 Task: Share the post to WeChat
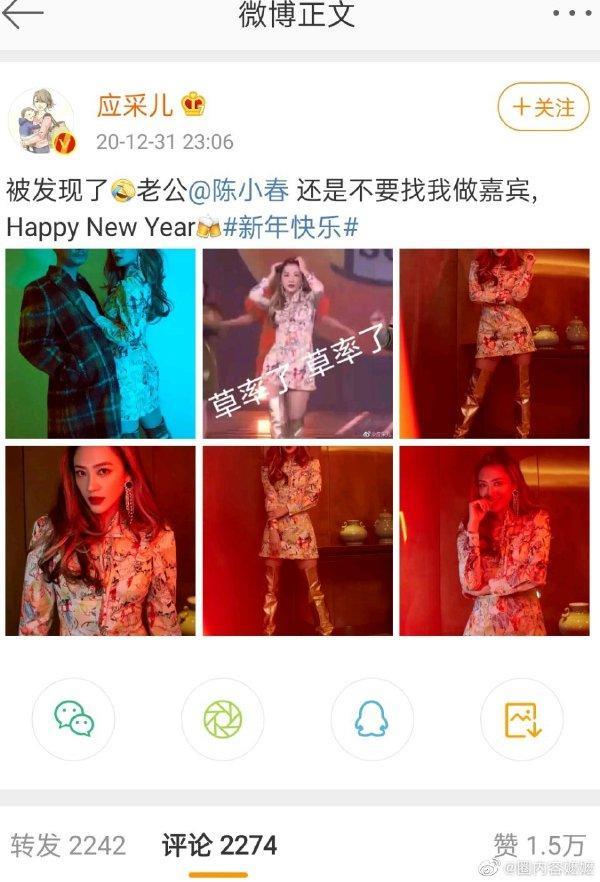pos(73,719)
